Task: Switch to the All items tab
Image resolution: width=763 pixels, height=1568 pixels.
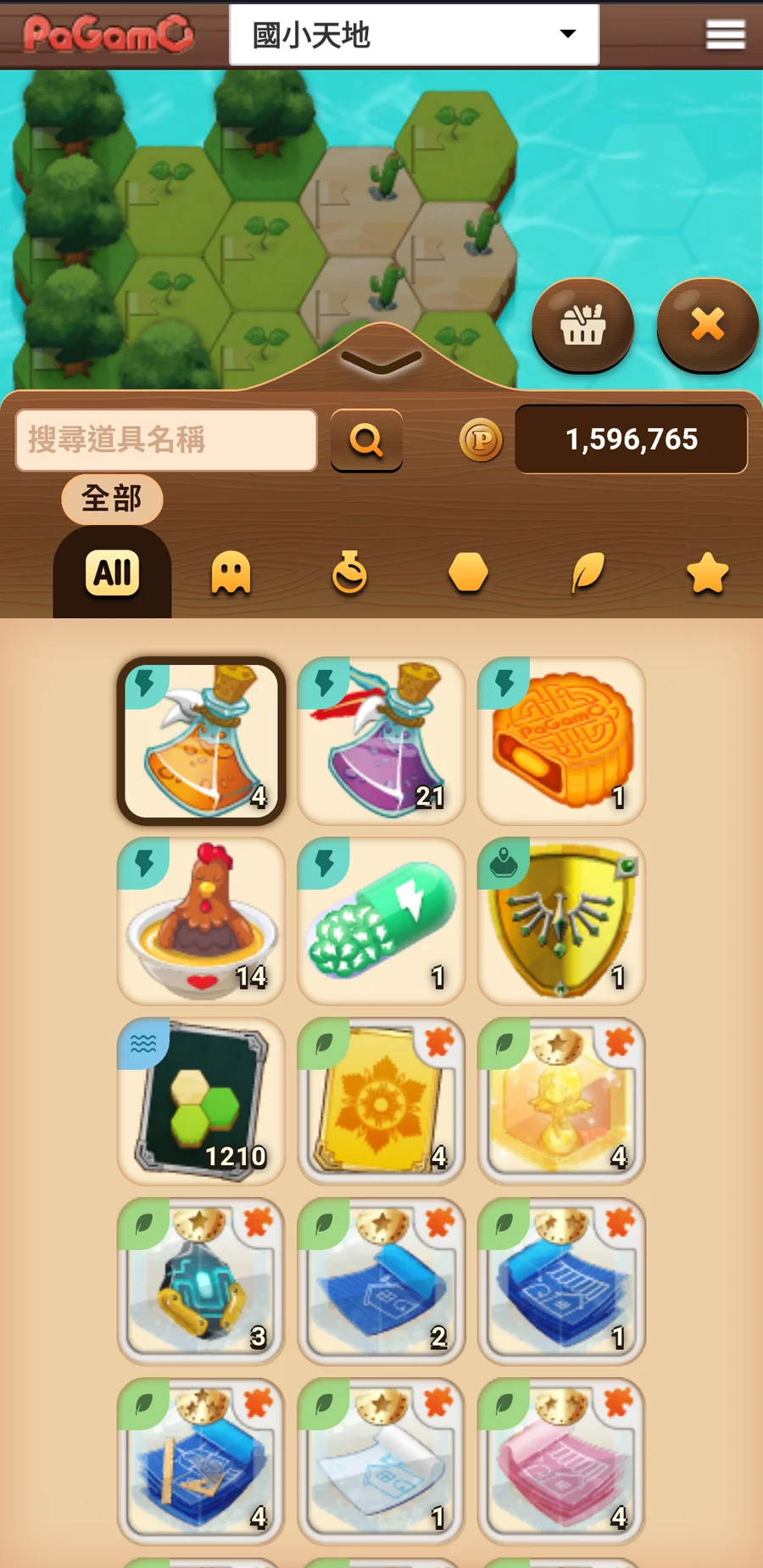Action: pyautogui.click(x=112, y=572)
